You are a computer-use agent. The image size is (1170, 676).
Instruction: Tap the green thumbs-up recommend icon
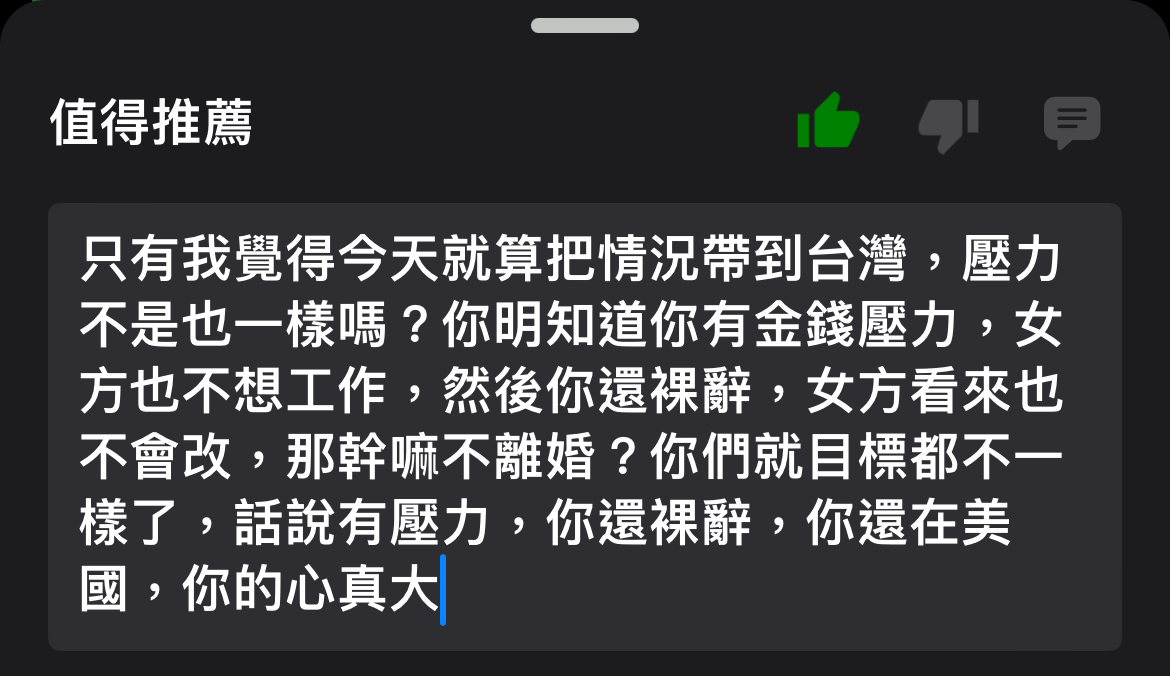point(827,122)
